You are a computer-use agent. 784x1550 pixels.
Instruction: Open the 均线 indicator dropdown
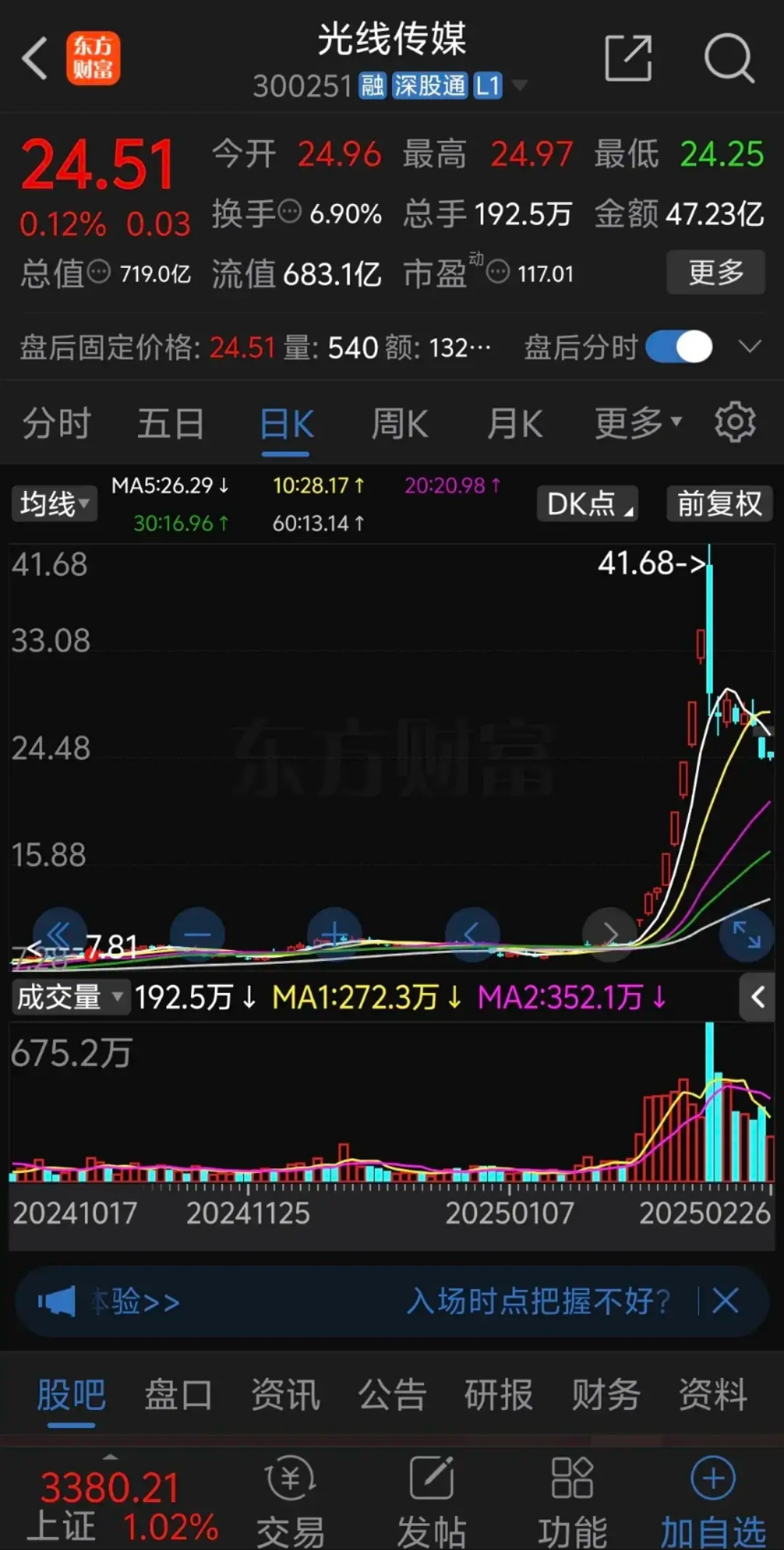pyautogui.click(x=54, y=503)
